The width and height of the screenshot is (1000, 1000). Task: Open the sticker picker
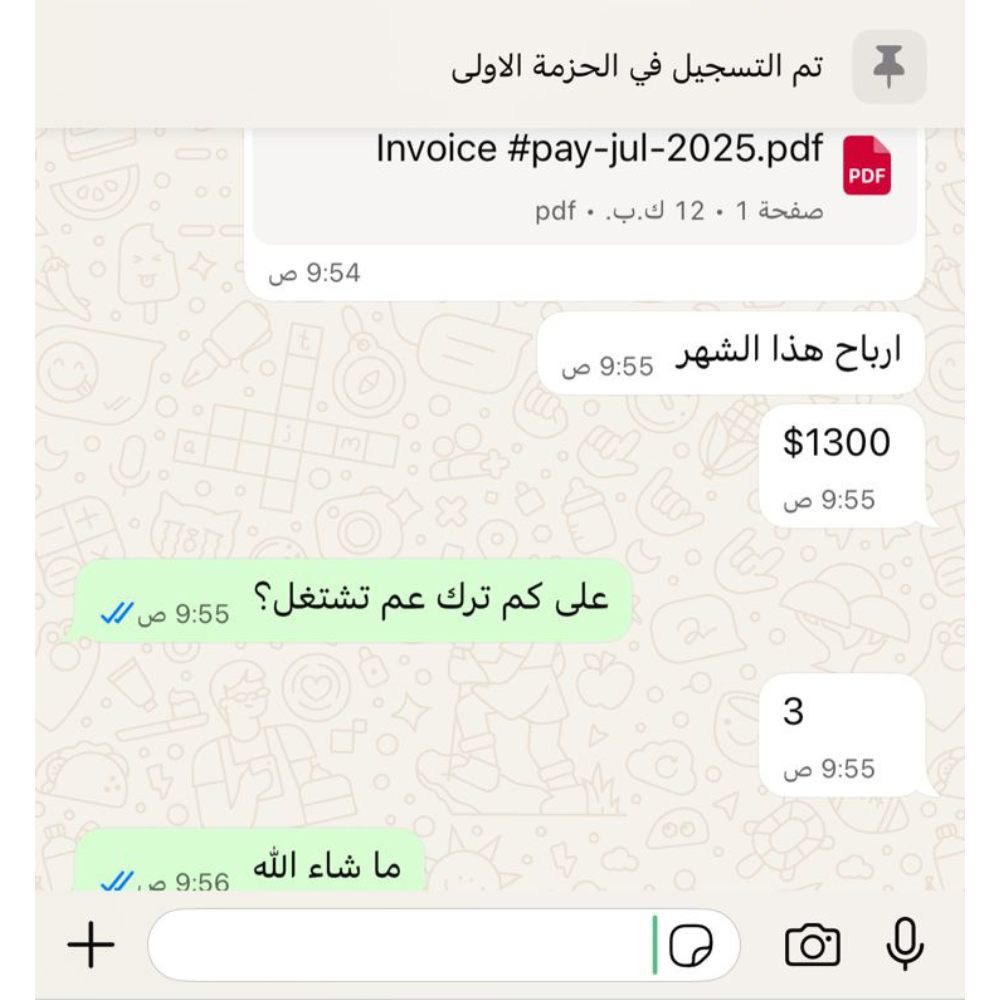click(x=691, y=945)
